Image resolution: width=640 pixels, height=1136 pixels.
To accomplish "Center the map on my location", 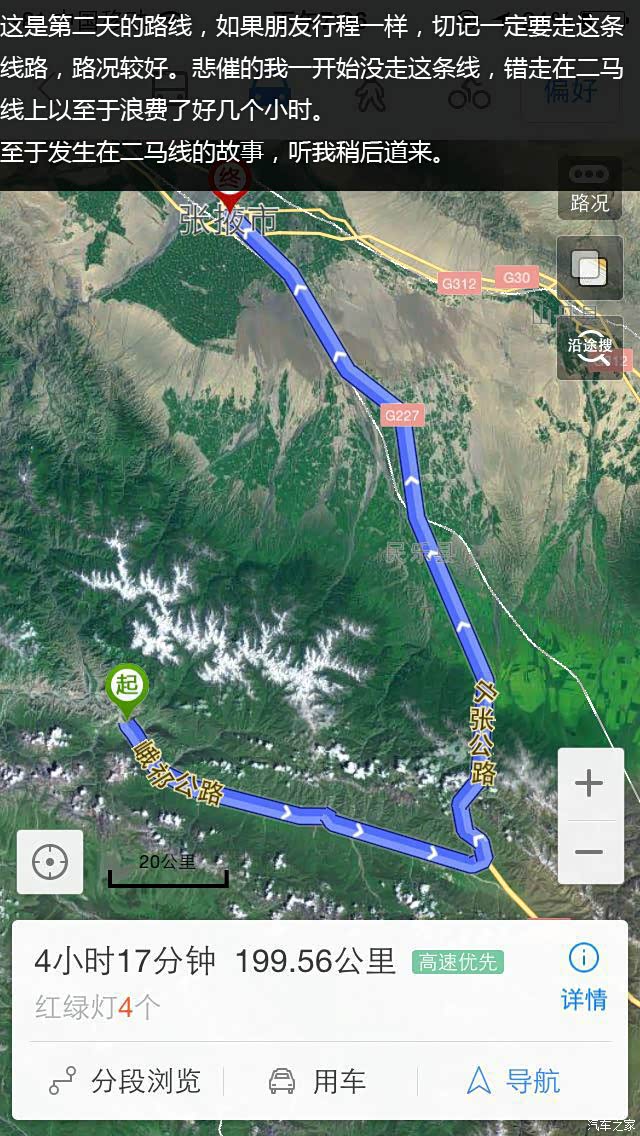I will (50, 861).
